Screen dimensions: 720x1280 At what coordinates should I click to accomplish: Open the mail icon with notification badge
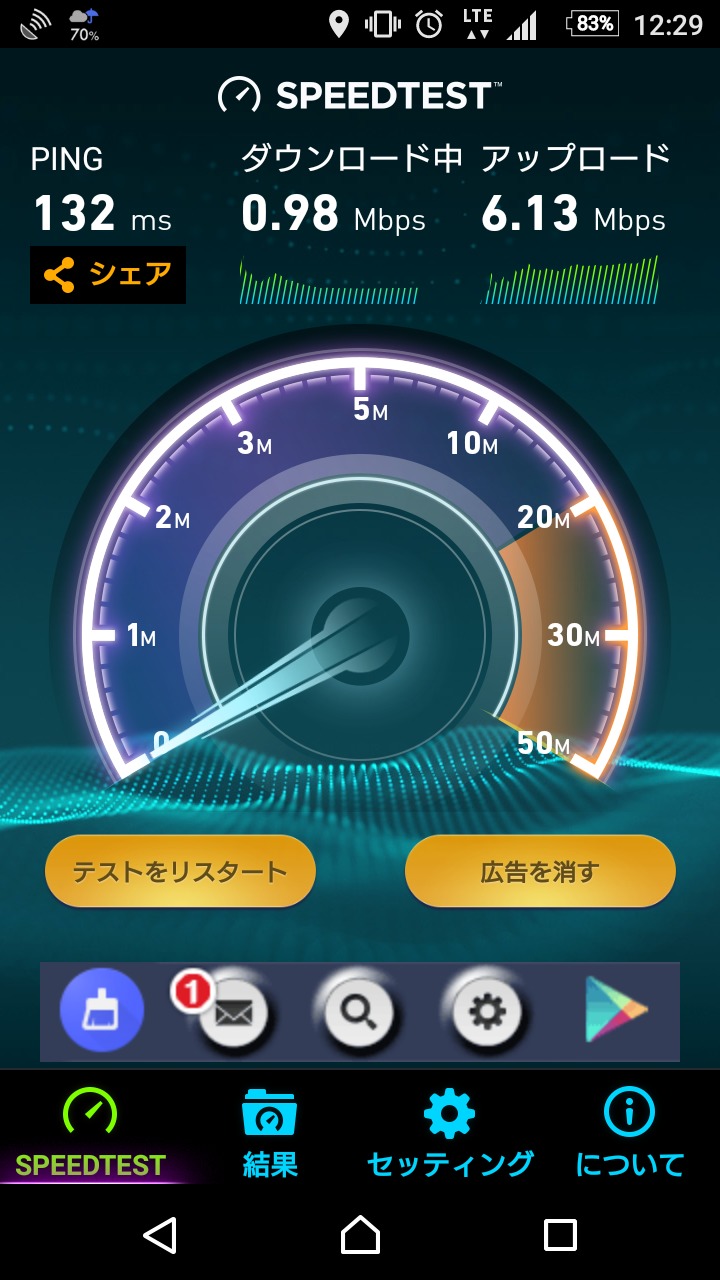click(233, 1012)
